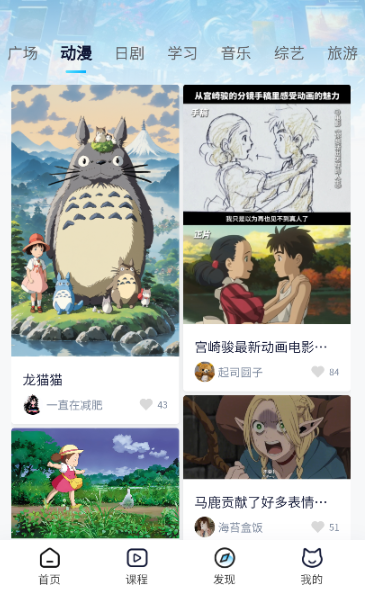Select the 旅游 tab
Viewport: 367px width, 591px height.
(x=342, y=54)
